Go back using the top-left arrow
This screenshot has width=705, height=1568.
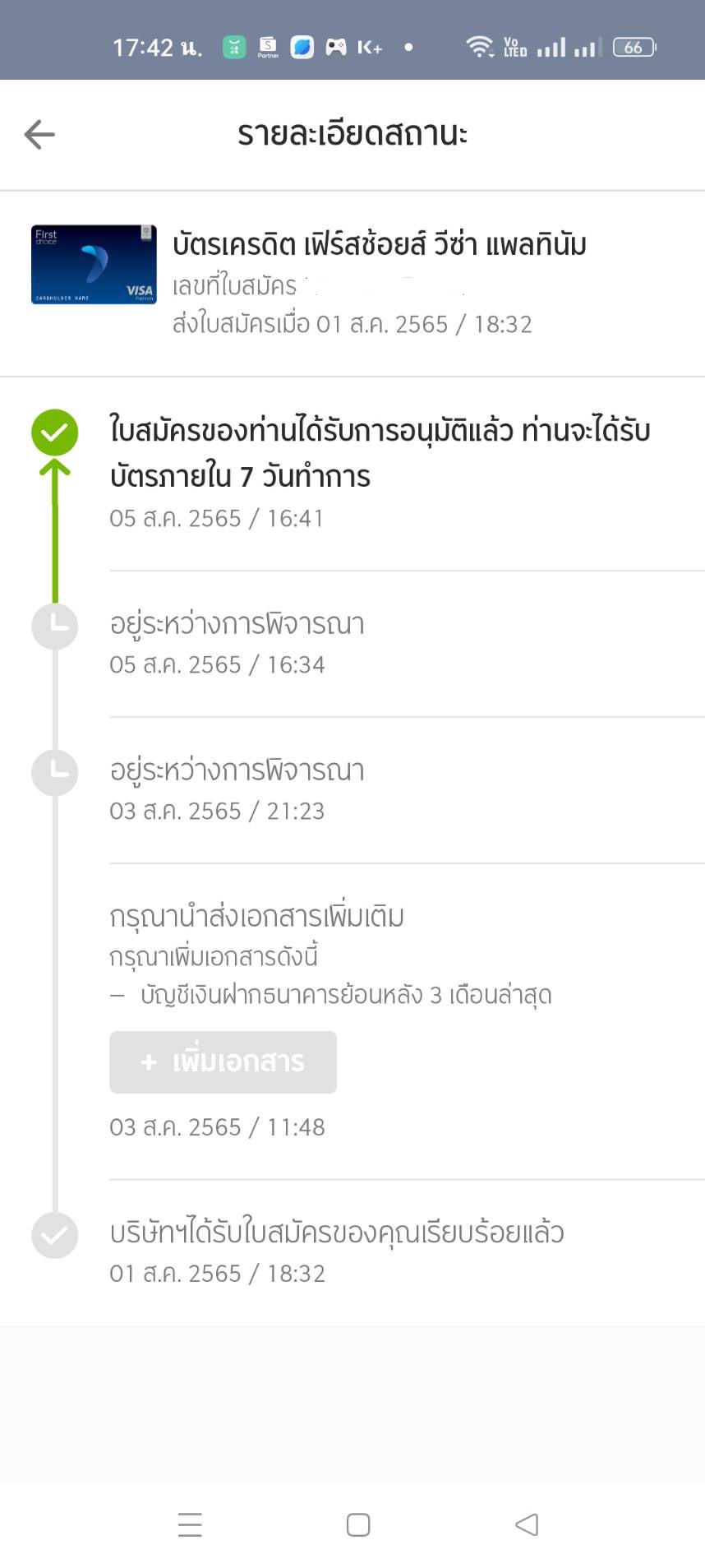click(39, 134)
